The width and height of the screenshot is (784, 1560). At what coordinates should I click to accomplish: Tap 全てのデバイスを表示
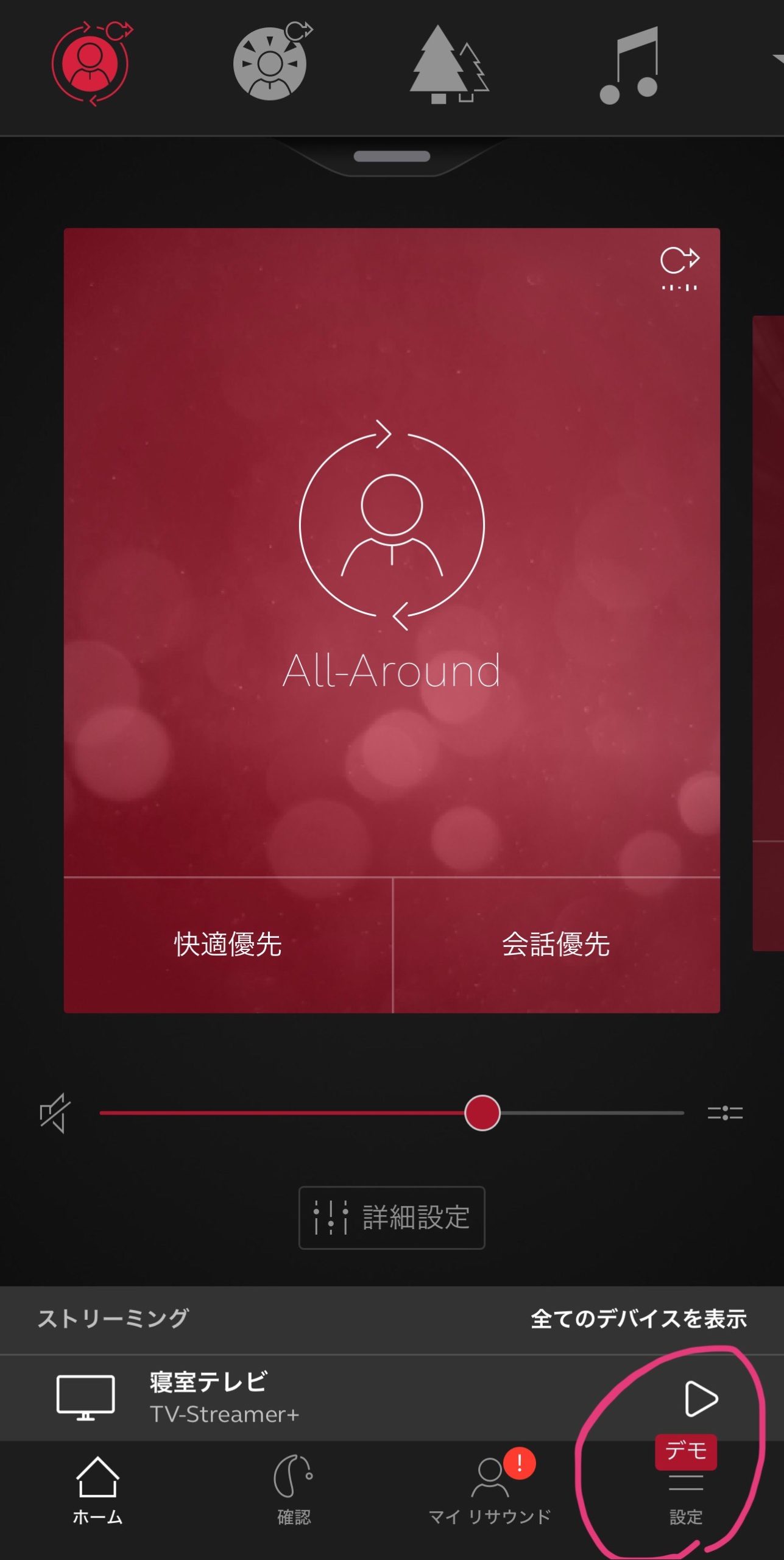pyautogui.click(x=638, y=1319)
